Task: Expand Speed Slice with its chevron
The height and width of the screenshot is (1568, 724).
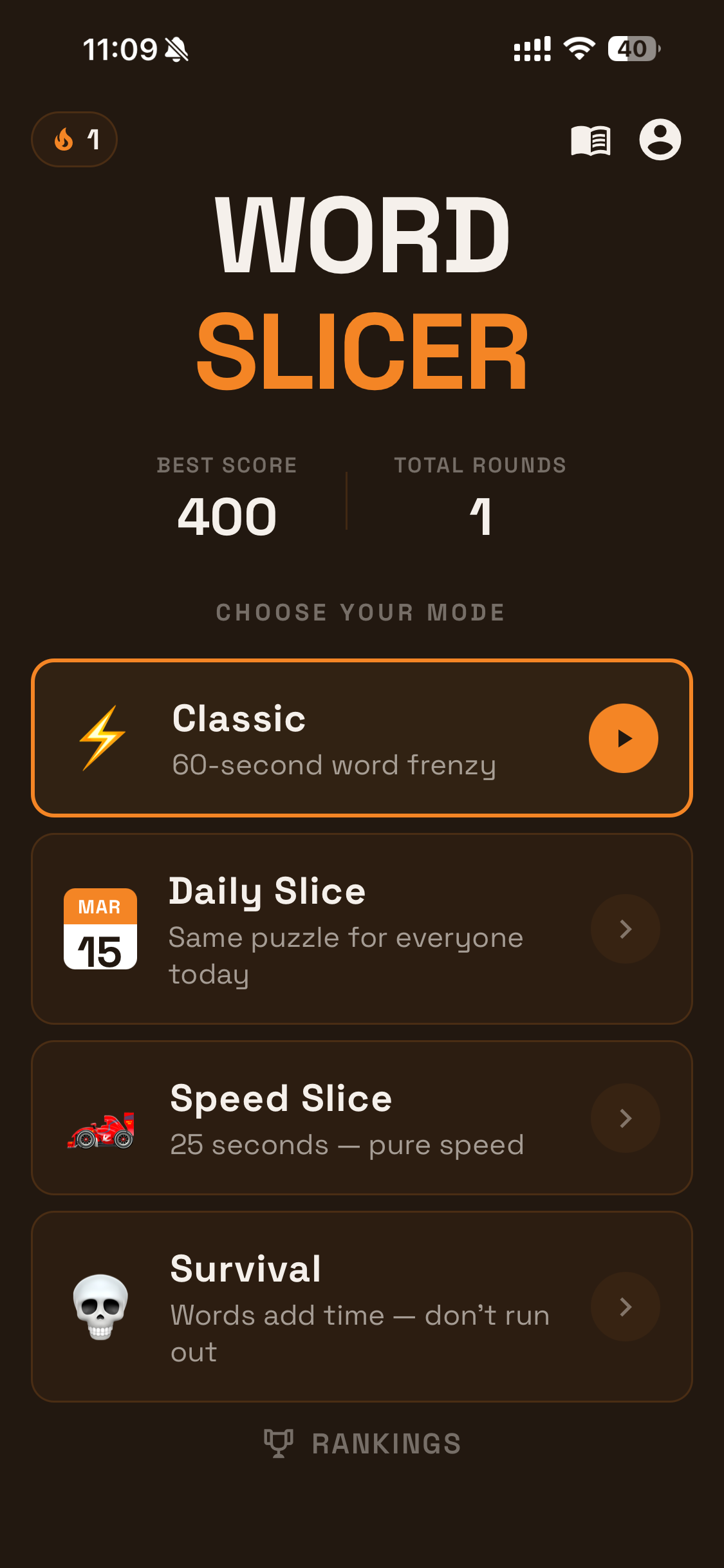Action: [625, 1118]
